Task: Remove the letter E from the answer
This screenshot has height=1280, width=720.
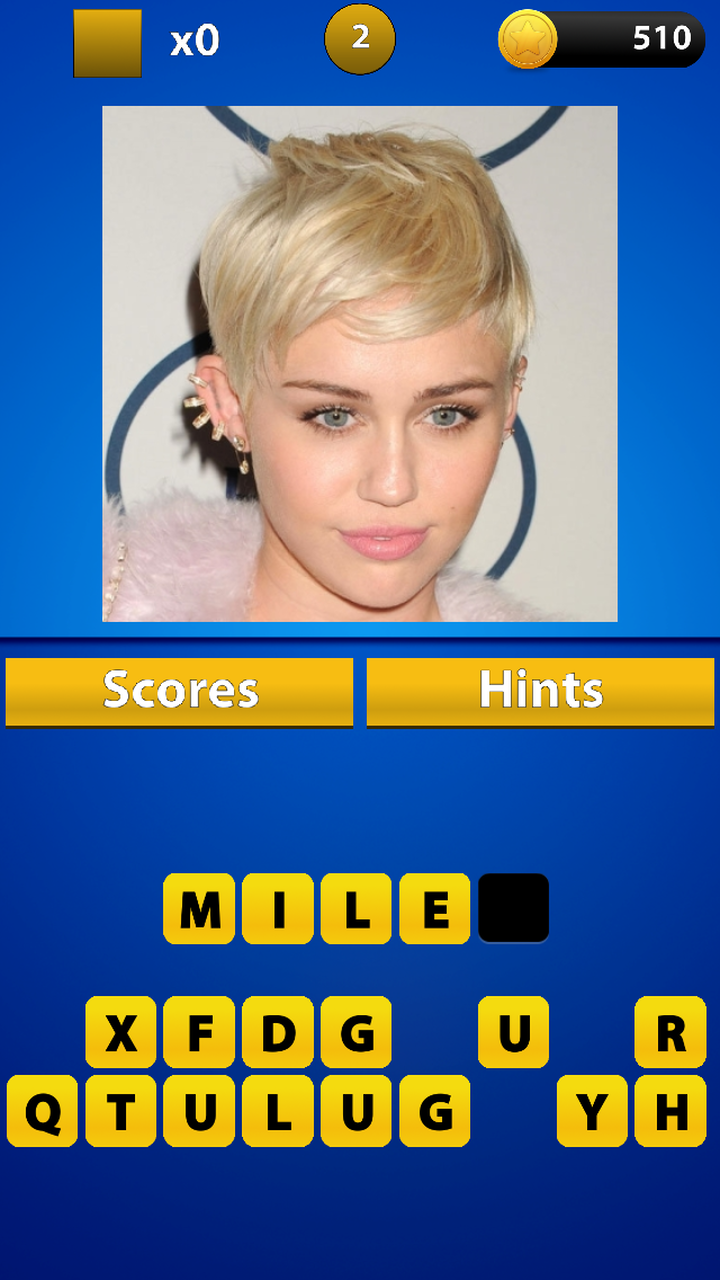Action: point(435,909)
